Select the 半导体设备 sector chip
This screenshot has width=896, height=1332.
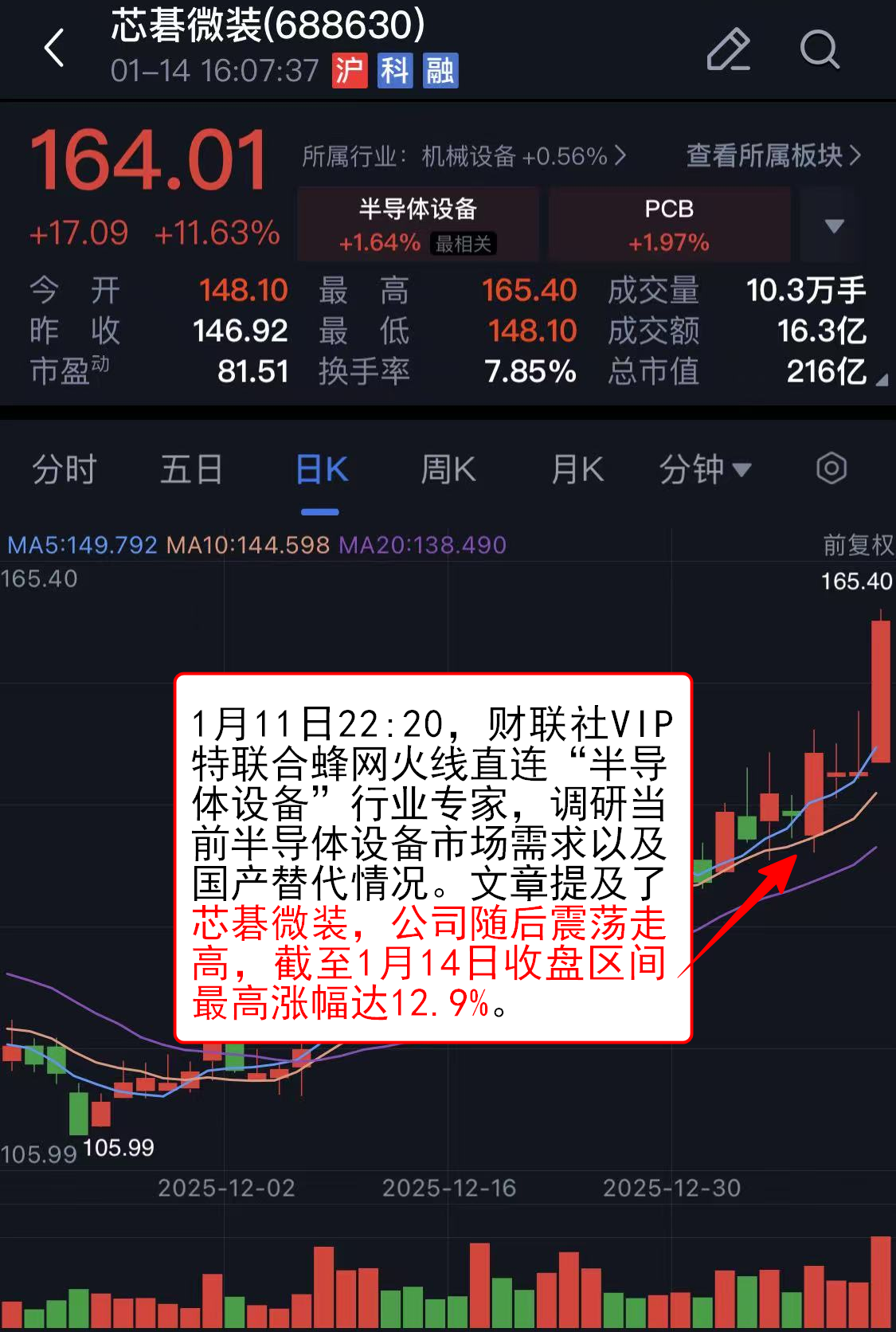(x=418, y=225)
